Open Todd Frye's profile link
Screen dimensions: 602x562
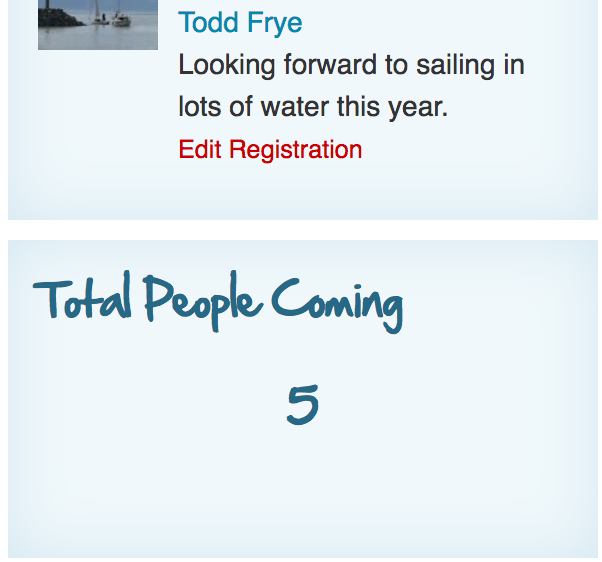[x=240, y=22]
